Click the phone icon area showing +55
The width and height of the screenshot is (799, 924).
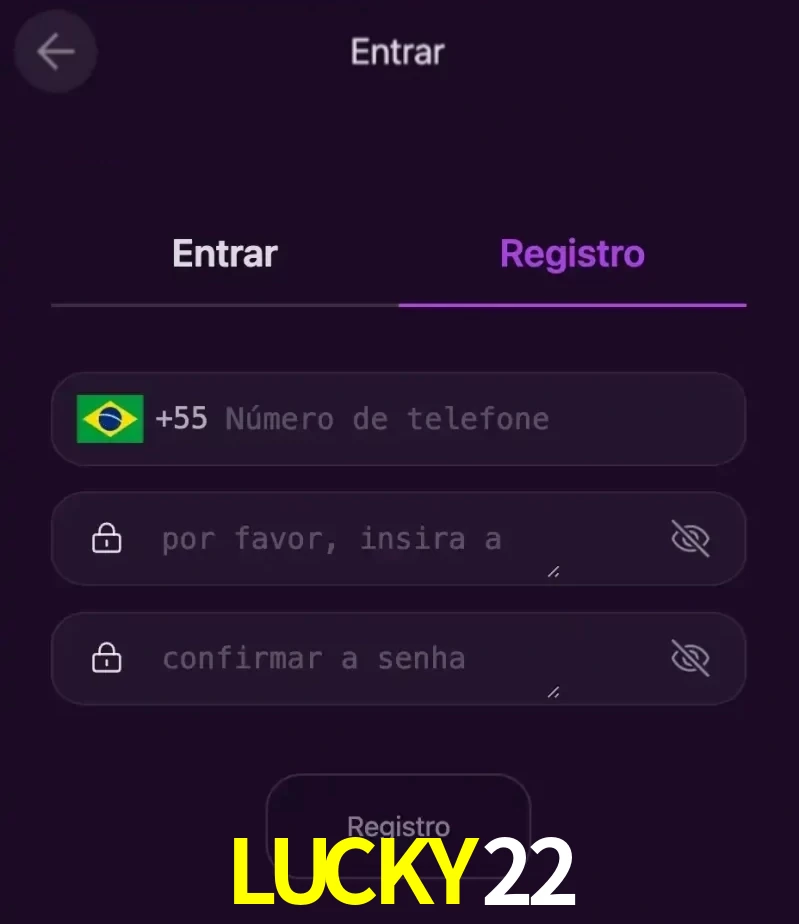click(x=183, y=419)
